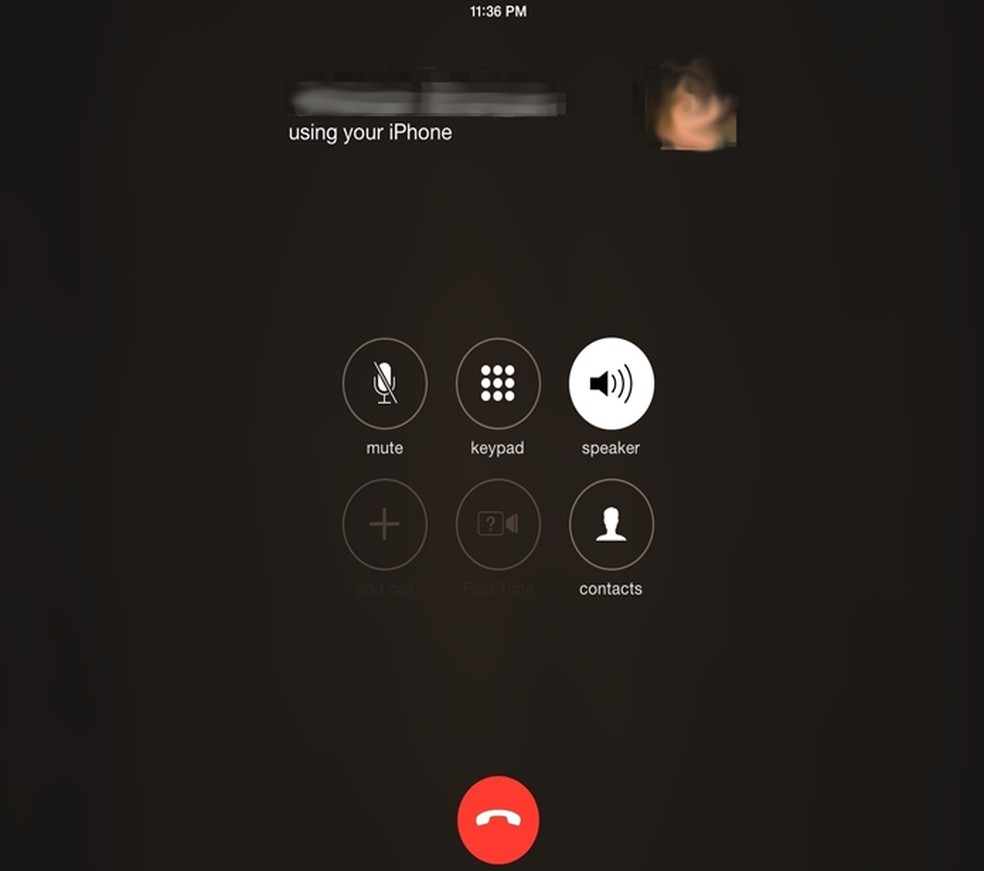Turn off the speaker
Viewport: 984px width, 871px height.
[611, 383]
